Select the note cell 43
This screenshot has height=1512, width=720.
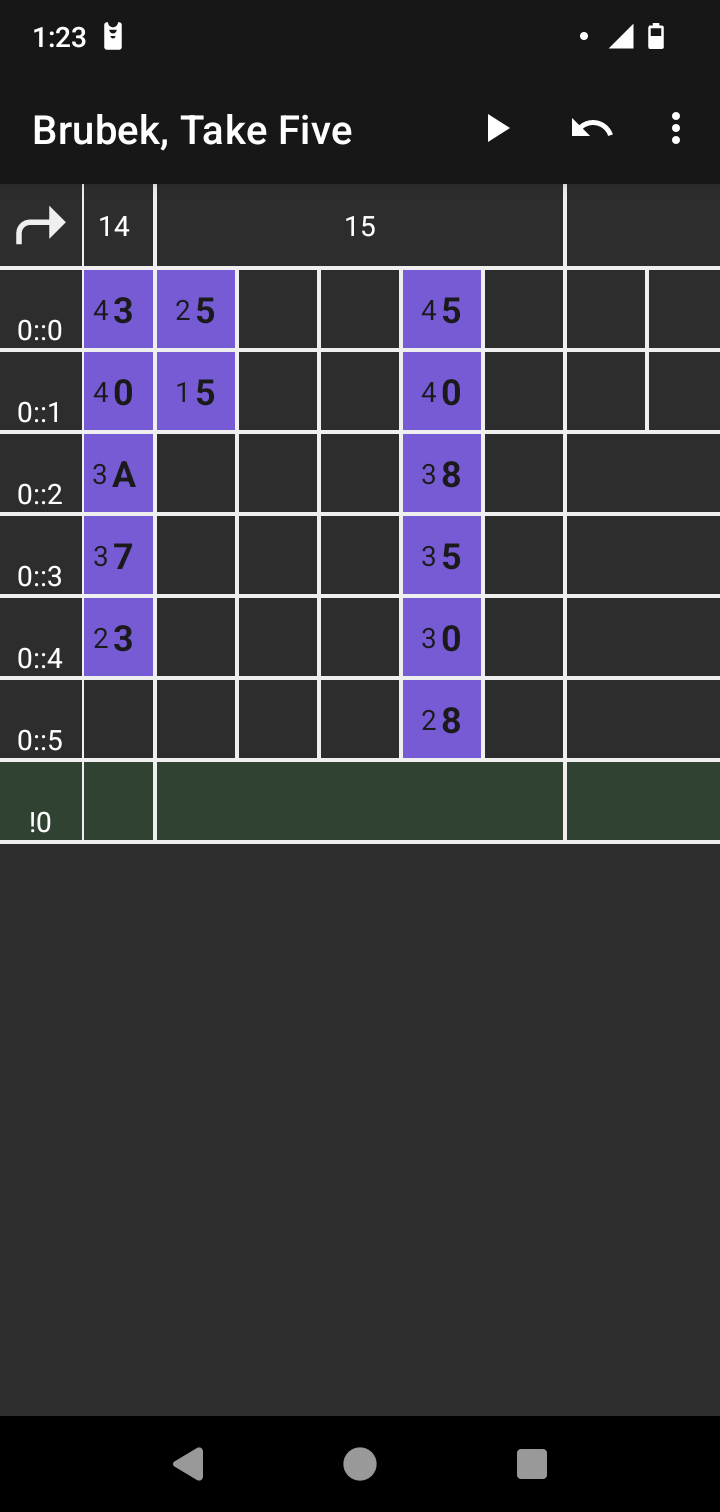118,310
